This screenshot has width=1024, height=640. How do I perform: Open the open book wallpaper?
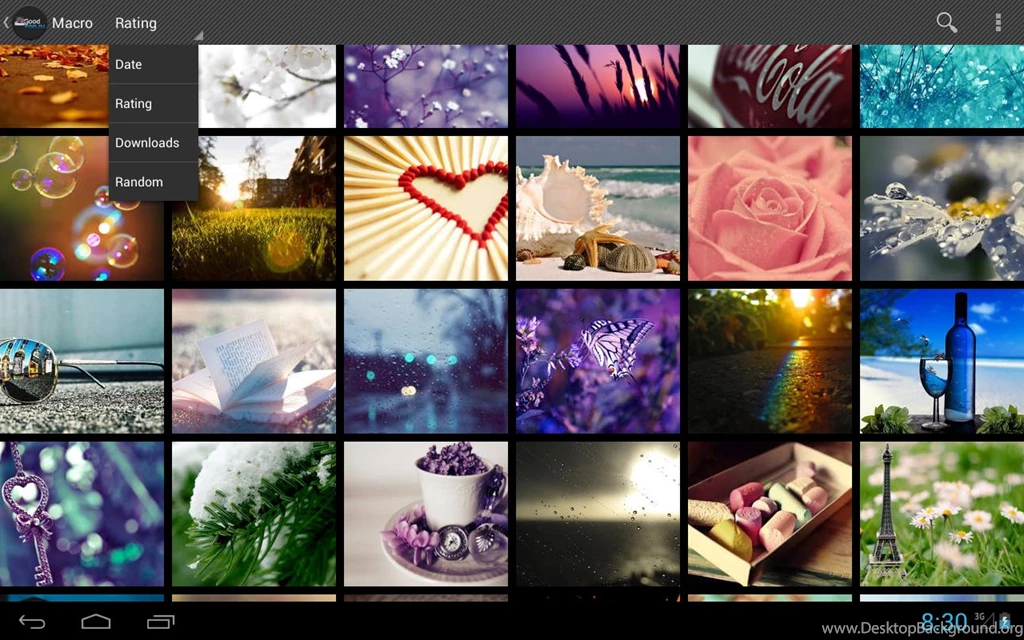point(254,361)
